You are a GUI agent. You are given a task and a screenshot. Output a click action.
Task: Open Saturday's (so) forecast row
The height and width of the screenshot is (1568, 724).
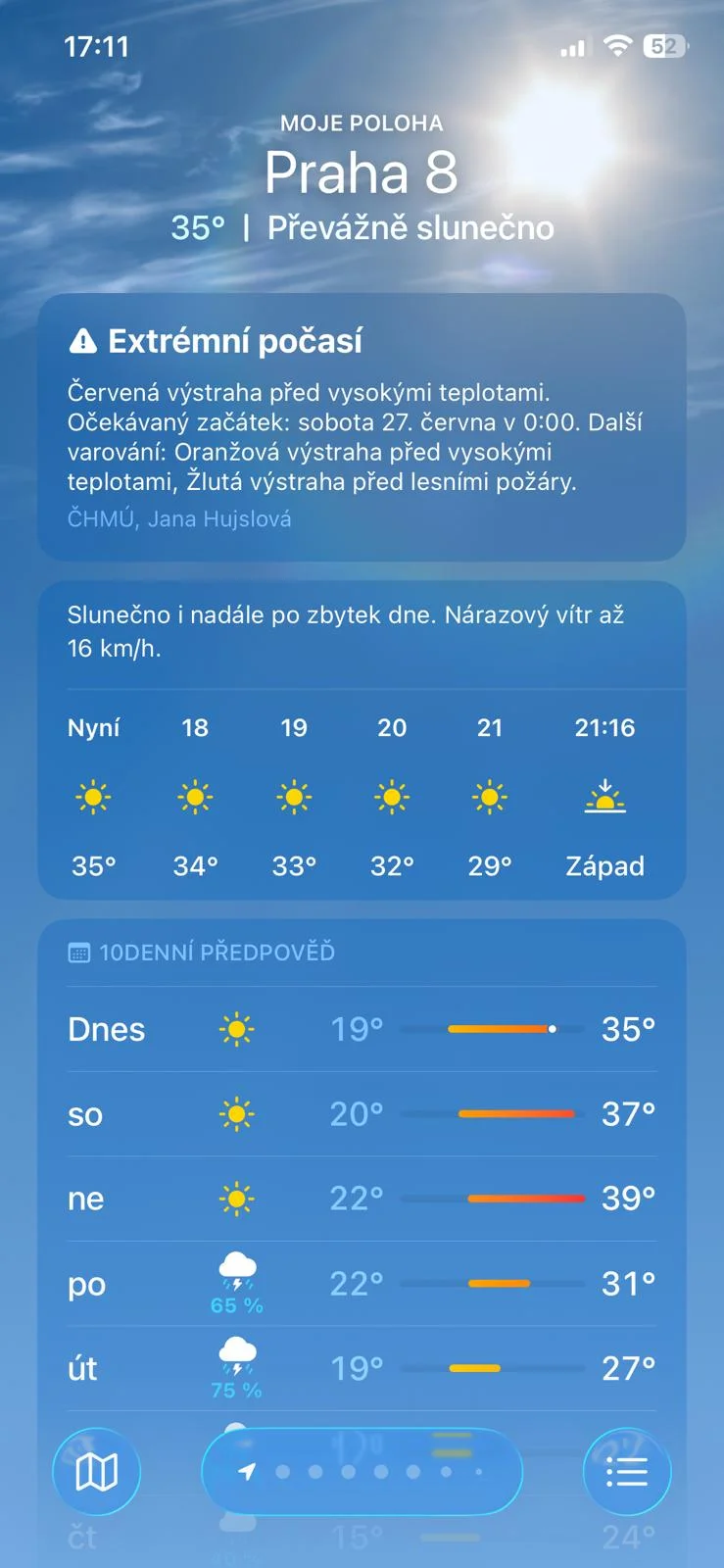[362, 1114]
